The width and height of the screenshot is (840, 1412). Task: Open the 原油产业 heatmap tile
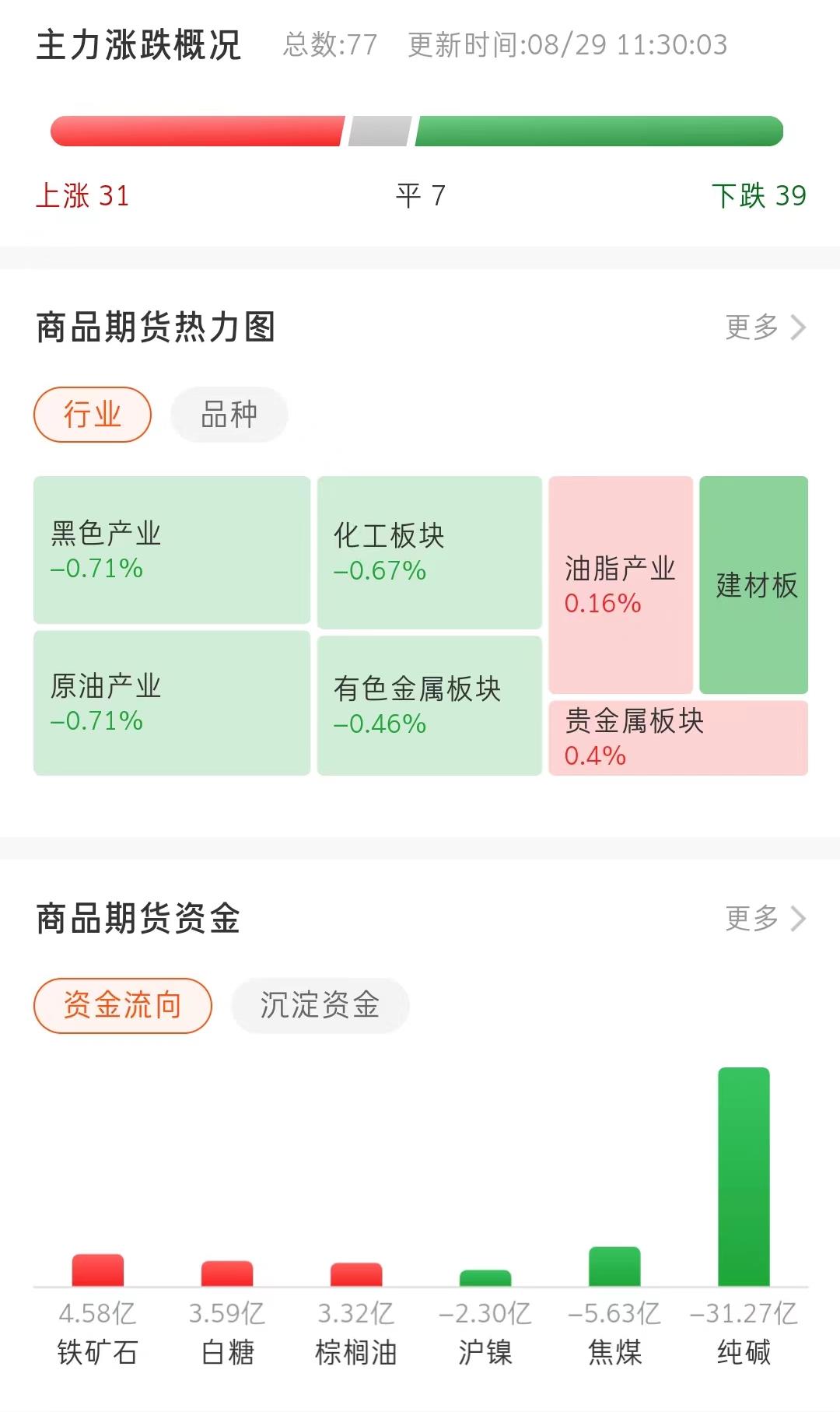(172, 702)
